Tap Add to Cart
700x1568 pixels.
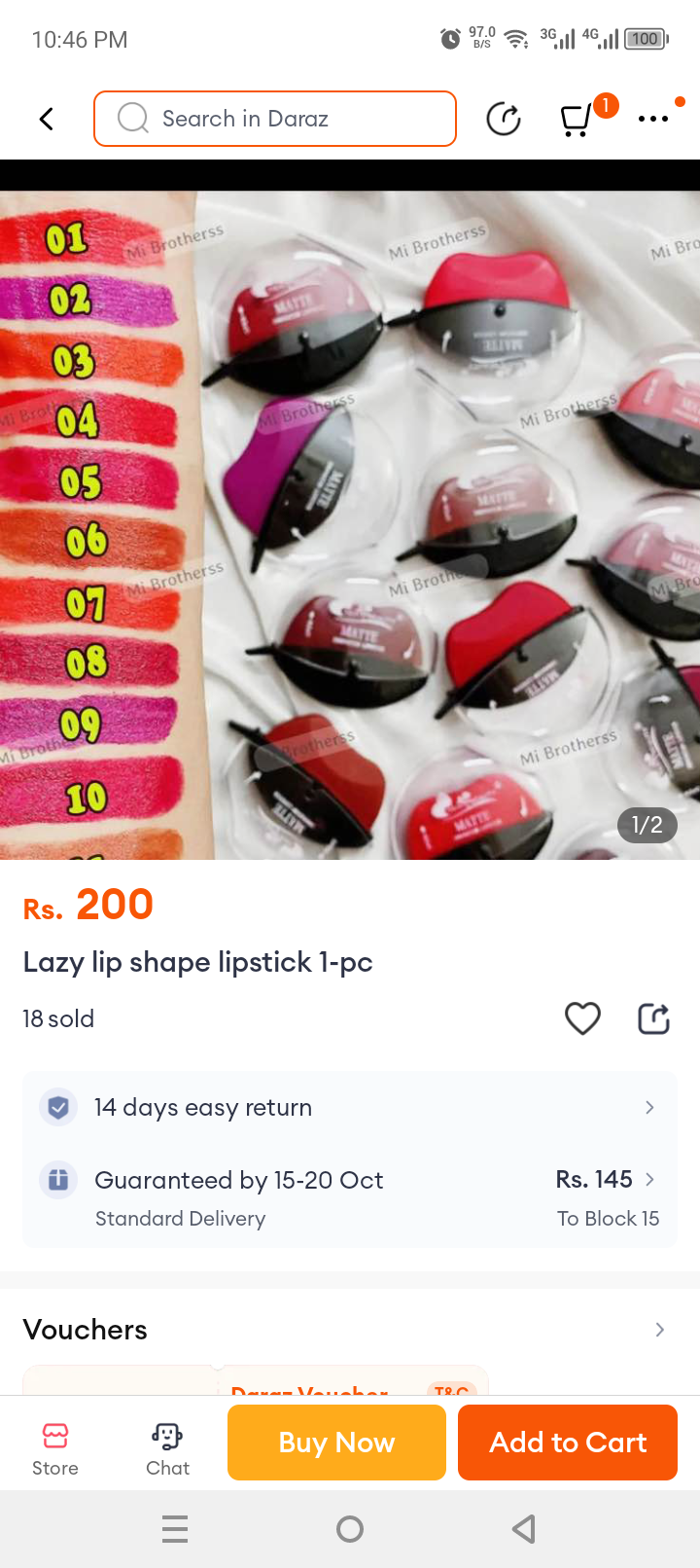click(568, 1443)
